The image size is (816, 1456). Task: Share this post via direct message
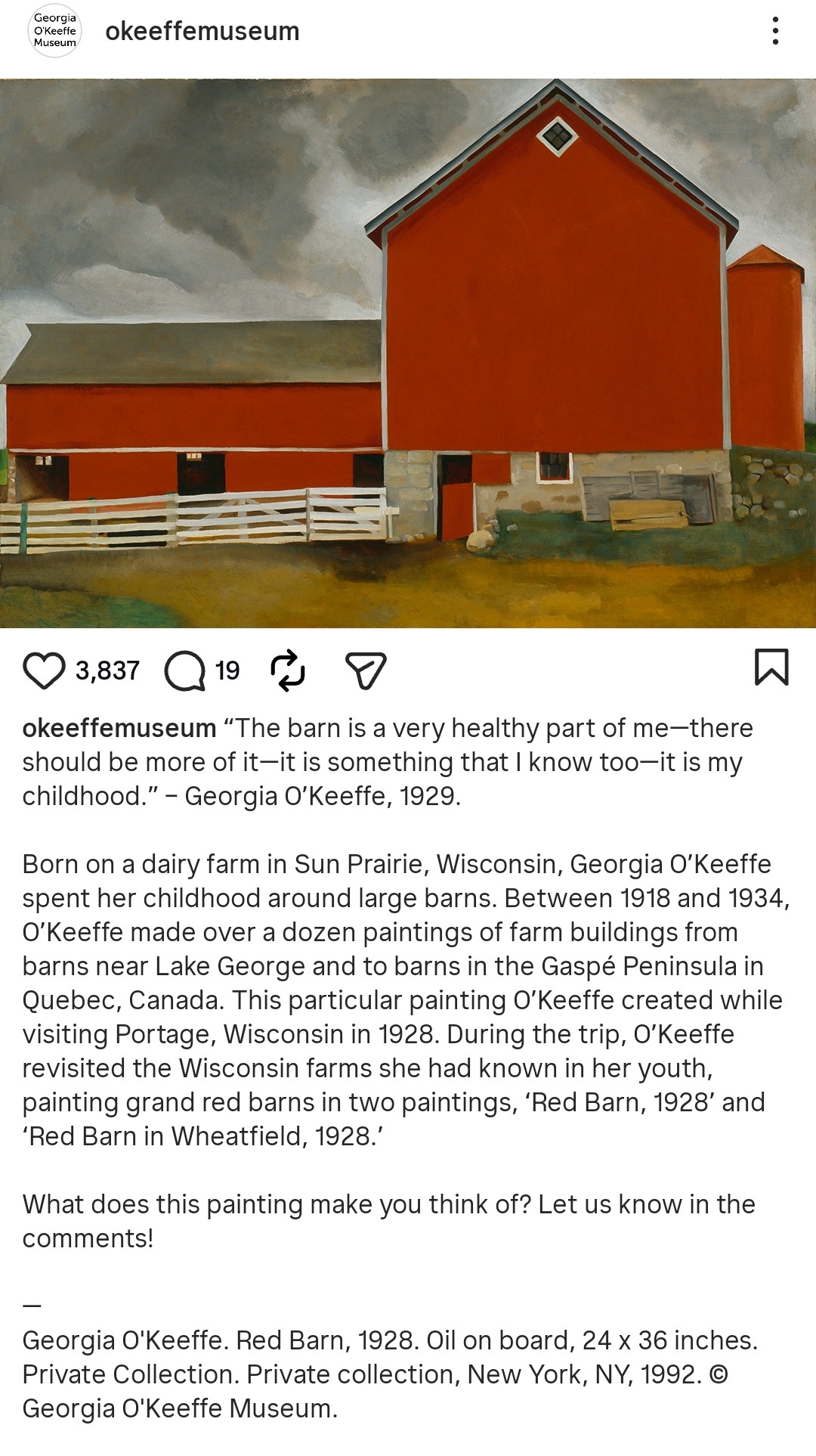tap(366, 671)
